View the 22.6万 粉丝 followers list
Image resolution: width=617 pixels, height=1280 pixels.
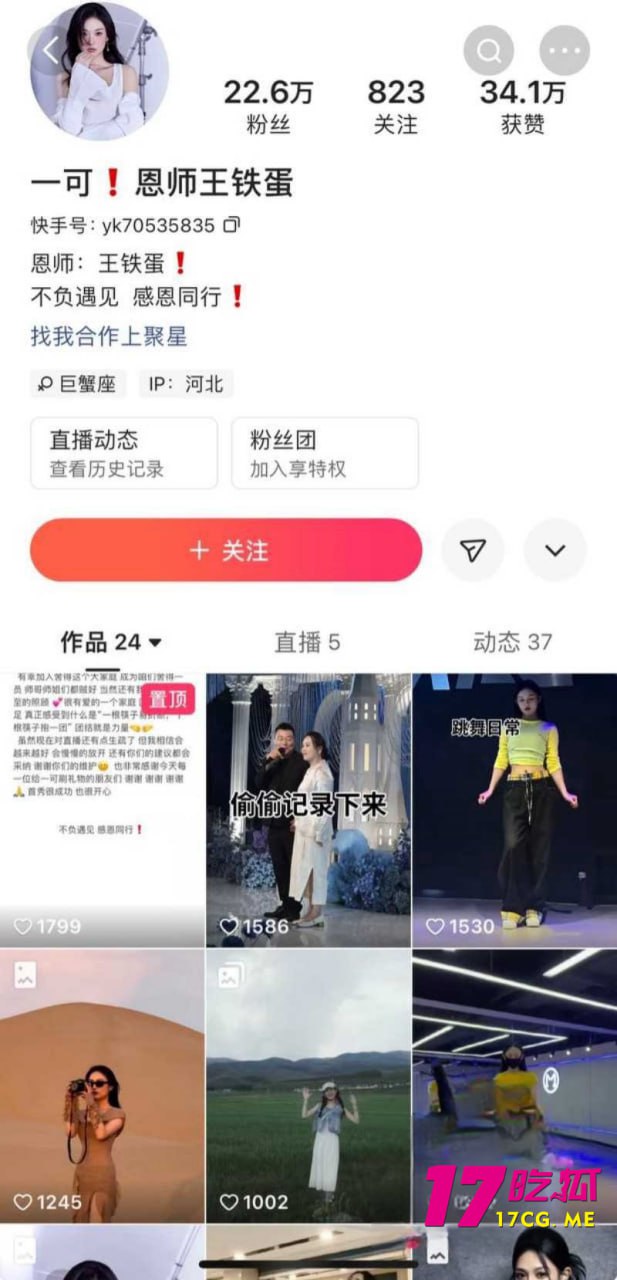(x=268, y=107)
